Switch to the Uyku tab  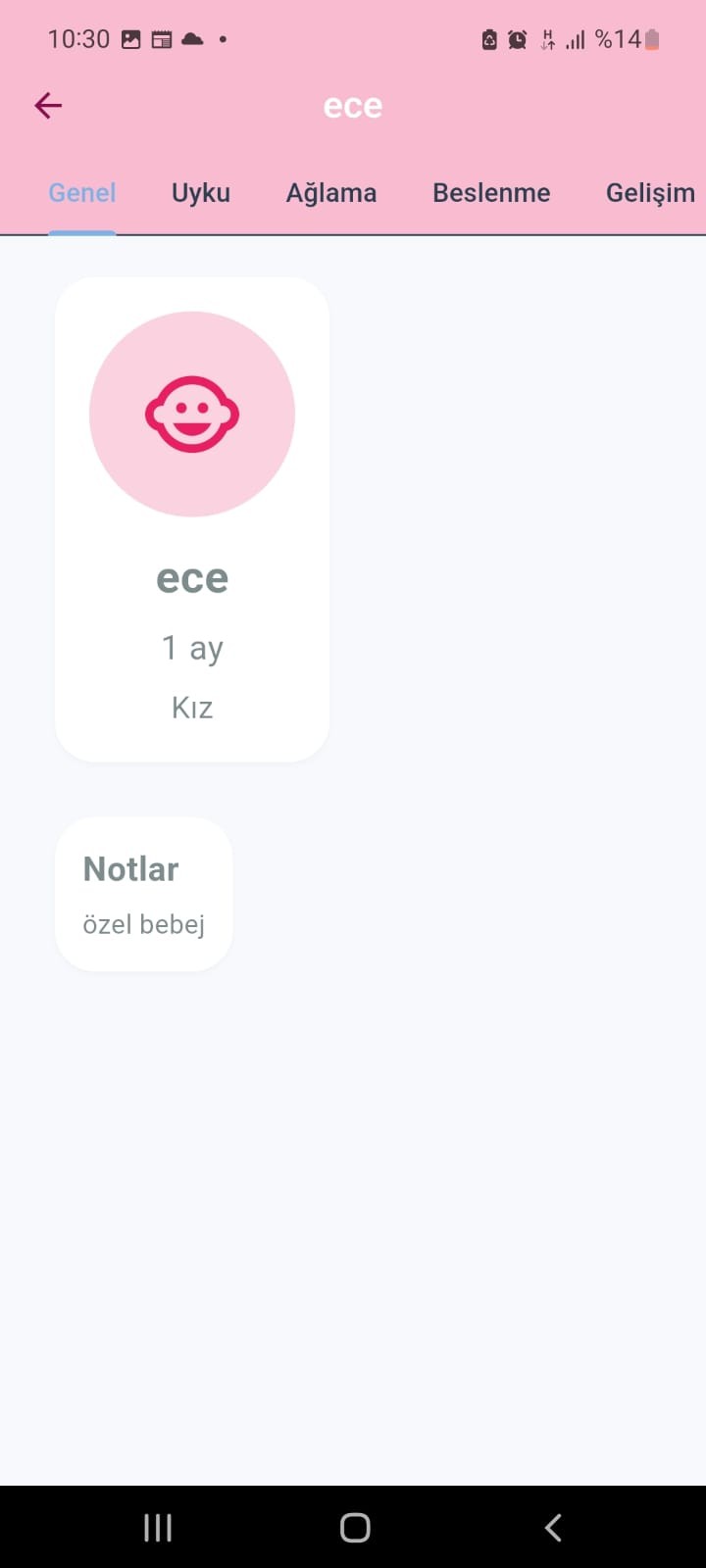(201, 193)
